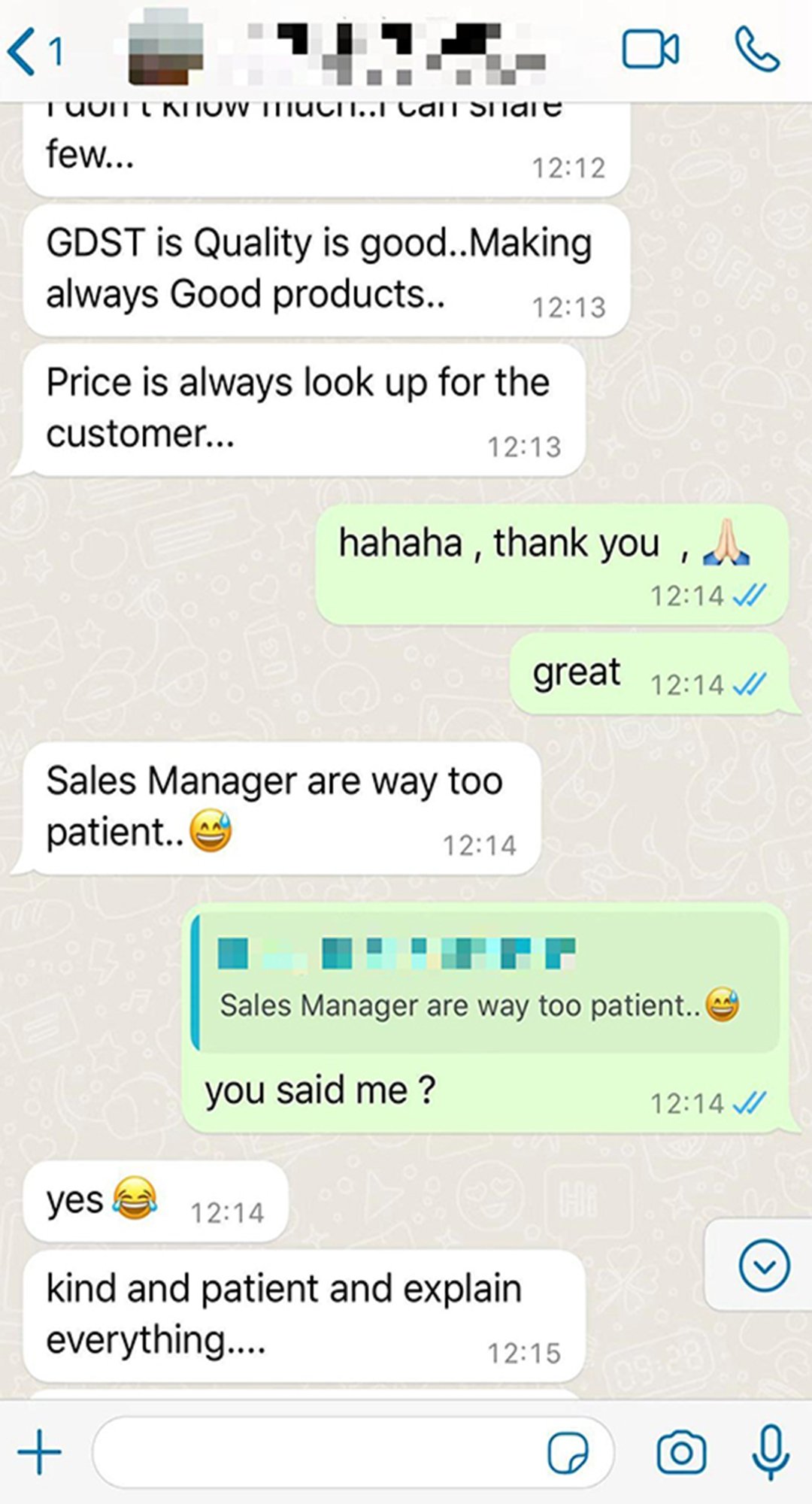Screen dimensions: 812x1504
Task: Jump to the latest message
Action: 764,1266
